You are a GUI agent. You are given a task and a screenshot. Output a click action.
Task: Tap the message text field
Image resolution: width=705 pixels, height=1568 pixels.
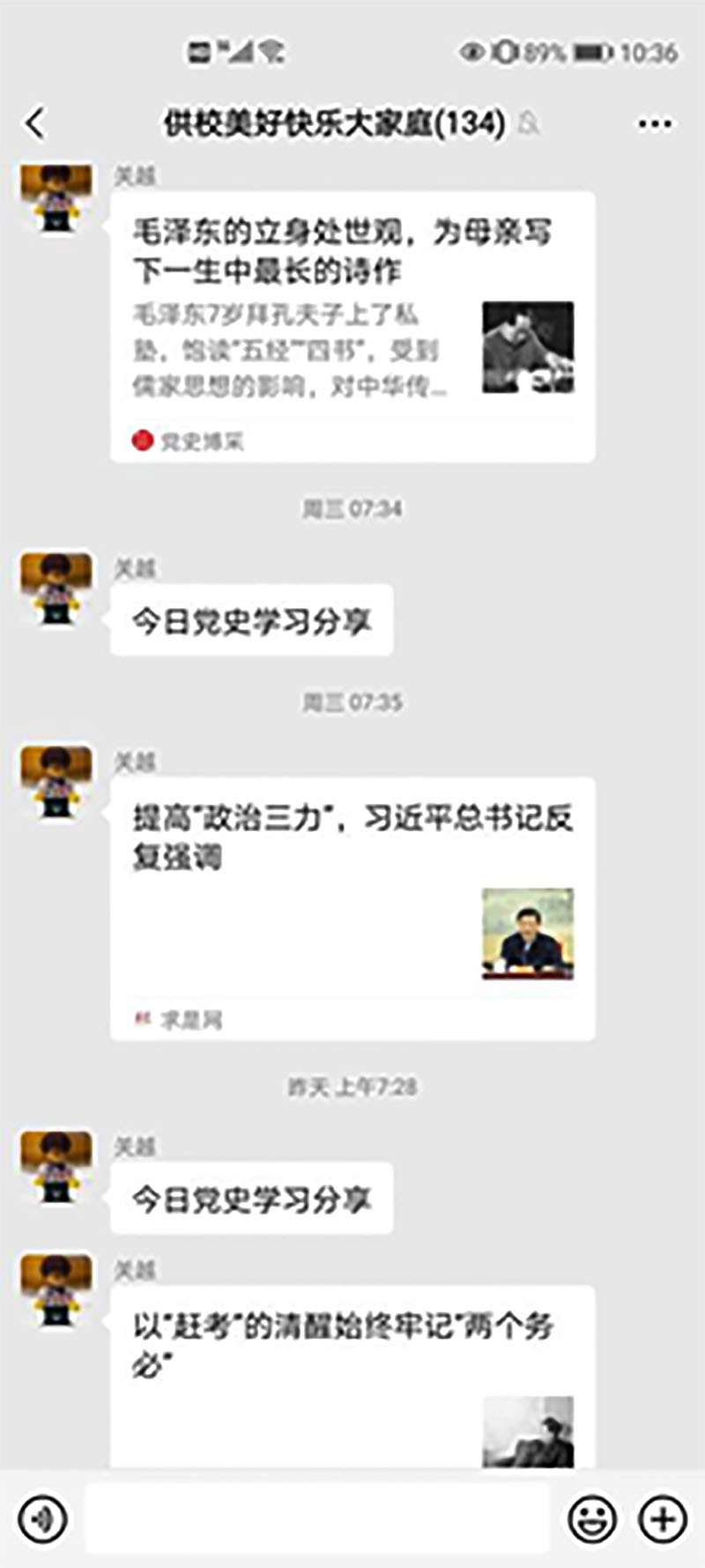coord(317,1519)
